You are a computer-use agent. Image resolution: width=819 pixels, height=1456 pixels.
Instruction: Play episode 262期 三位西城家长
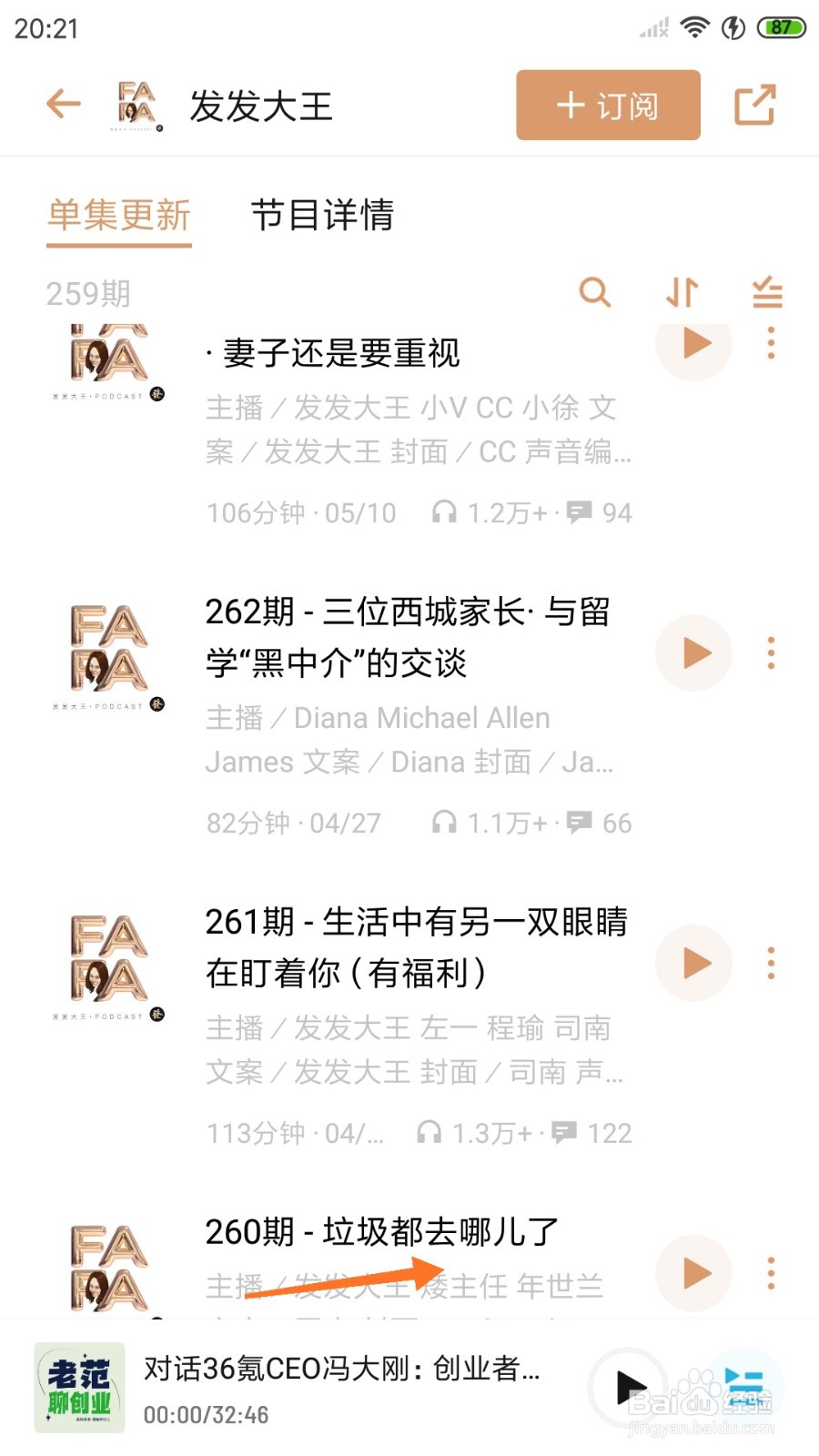[x=693, y=653]
